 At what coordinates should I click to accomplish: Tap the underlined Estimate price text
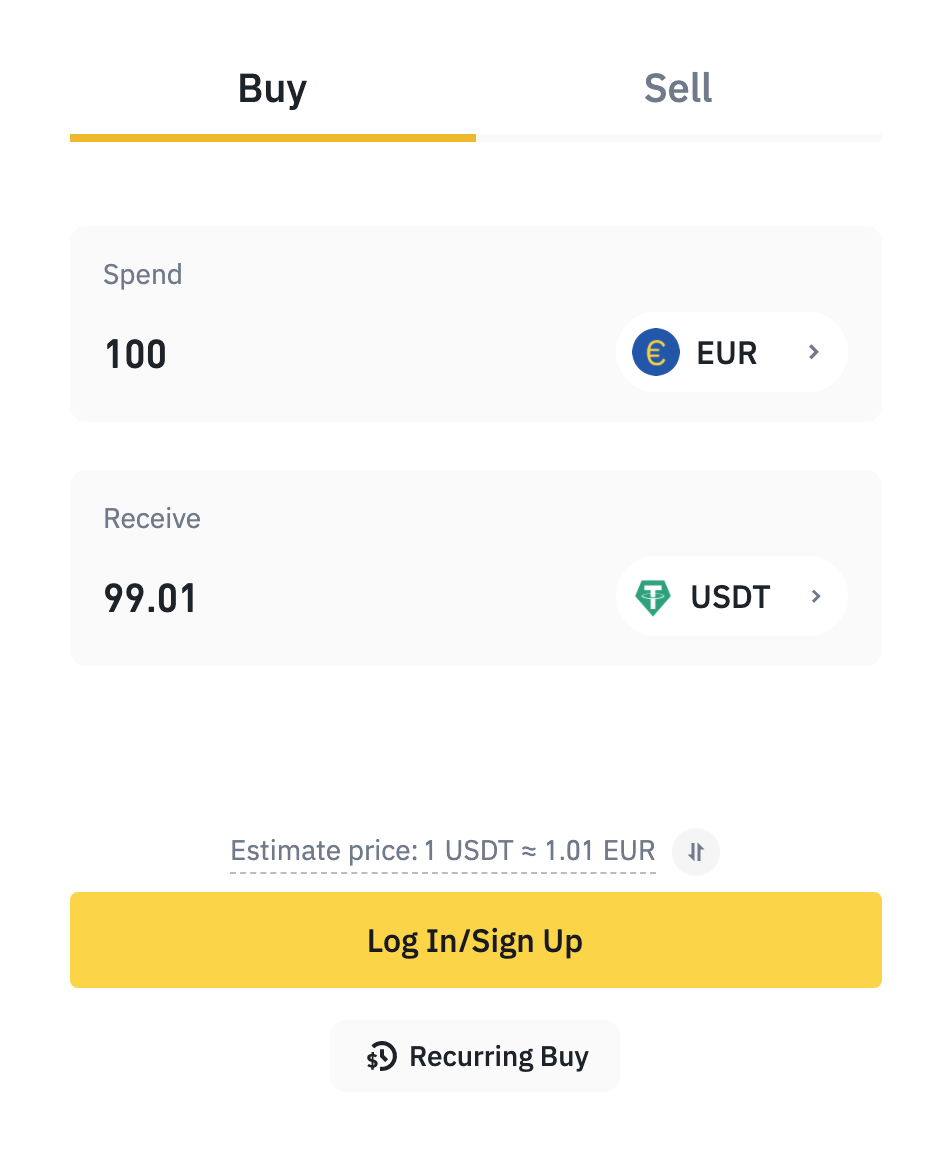(443, 852)
